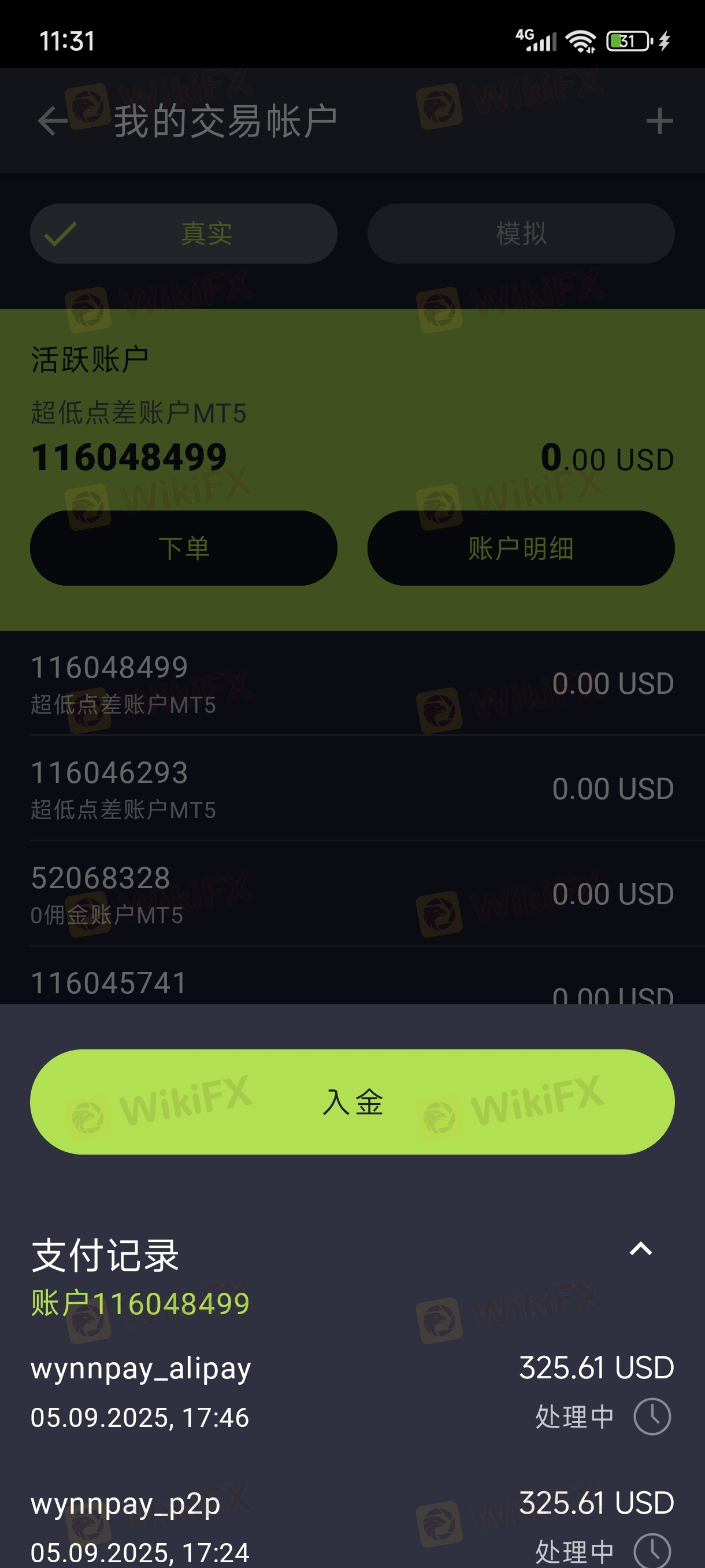Select account 52068328 0佣金账户MT5
705x1568 pixels.
352,894
